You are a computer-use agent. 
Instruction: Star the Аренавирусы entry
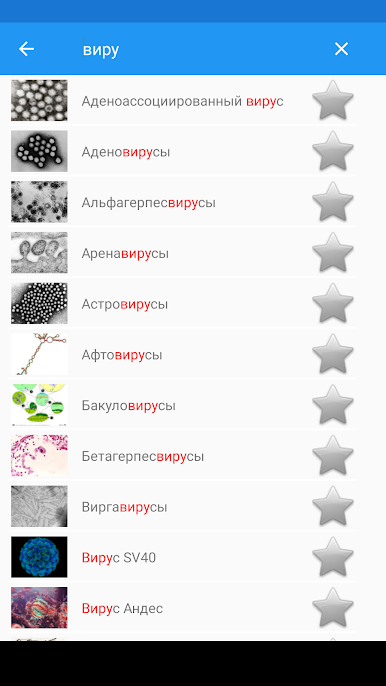333,252
